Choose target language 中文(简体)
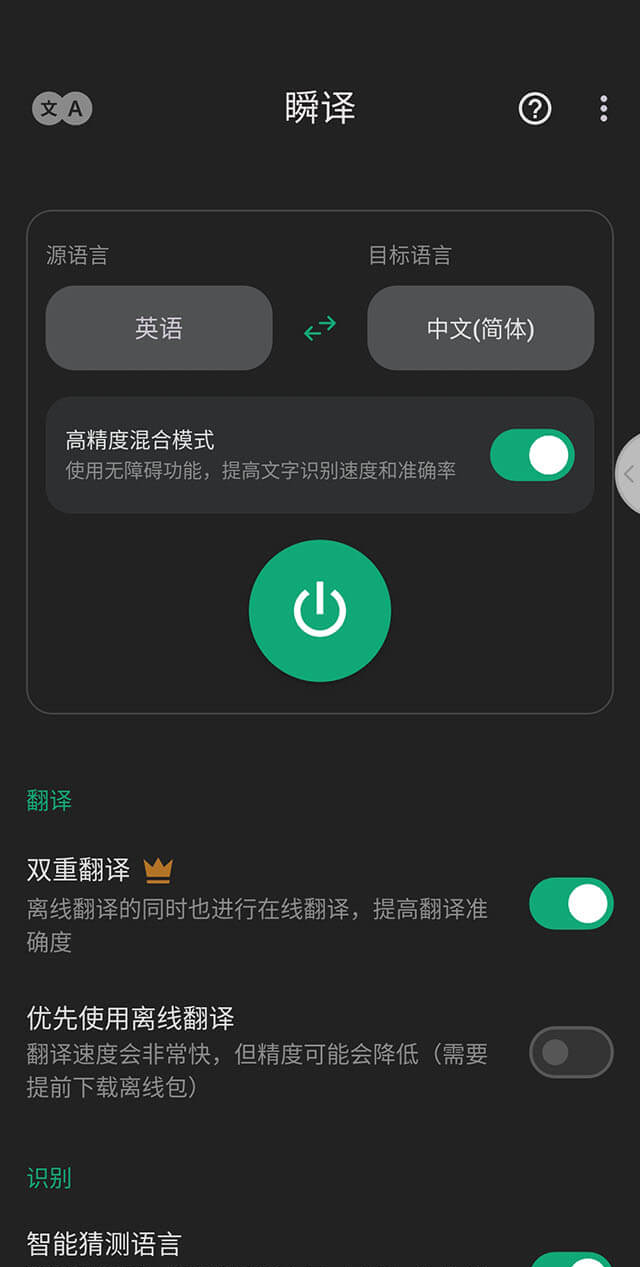The image size is (640, 1267). tap(480, 328)
